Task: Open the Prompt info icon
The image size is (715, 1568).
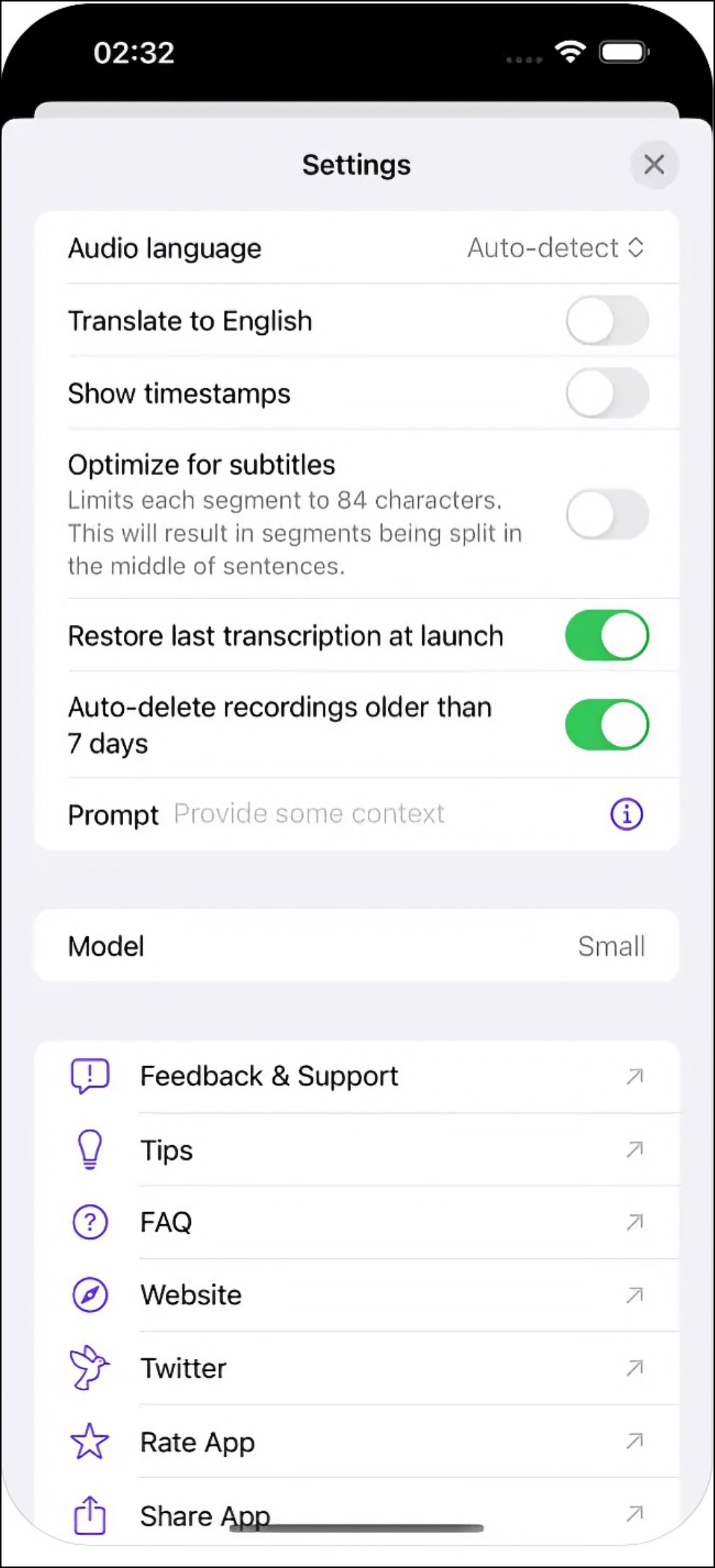Action: tap(626, 814)
